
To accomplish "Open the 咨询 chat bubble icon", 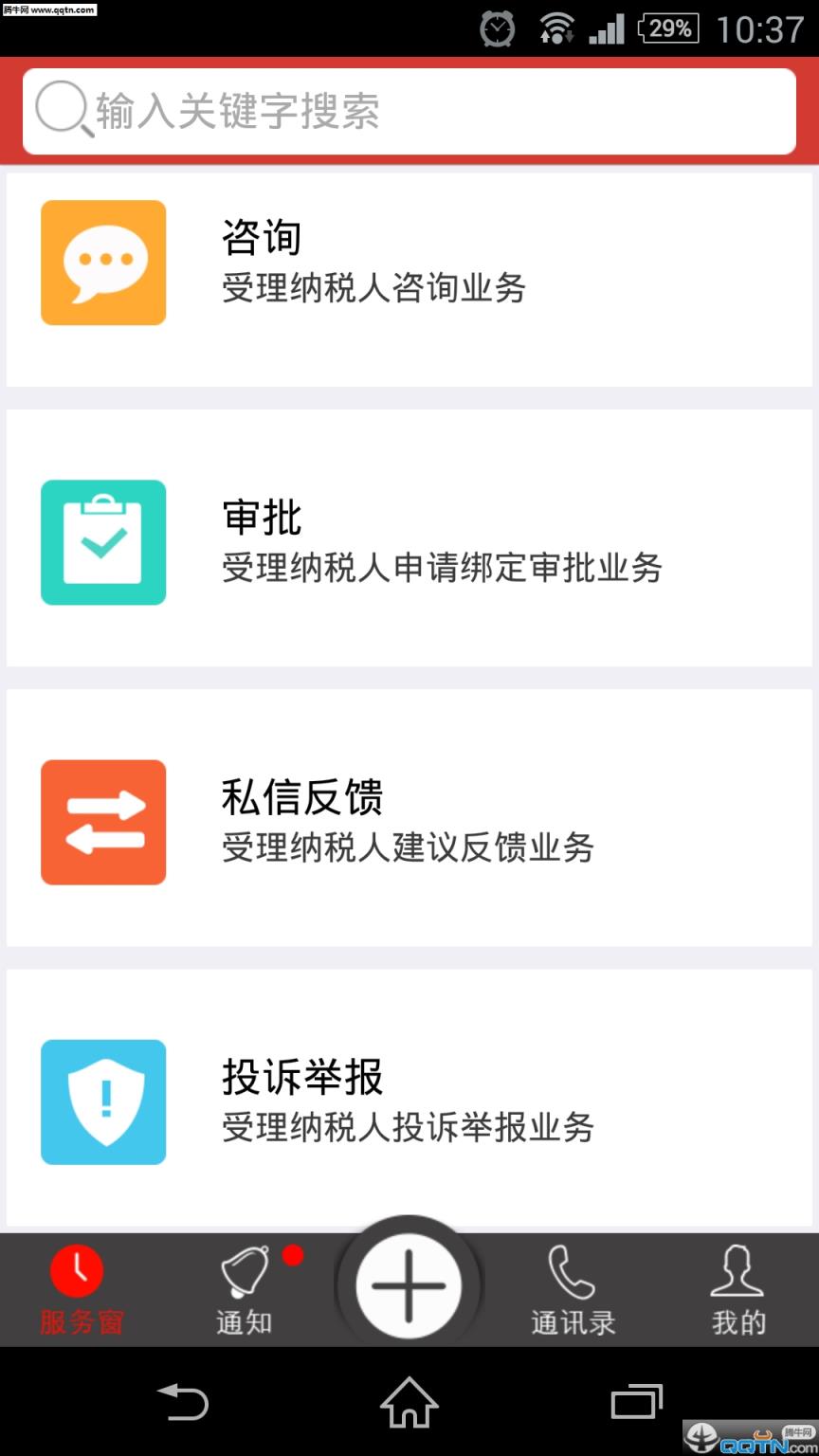I will pos(102,263).
